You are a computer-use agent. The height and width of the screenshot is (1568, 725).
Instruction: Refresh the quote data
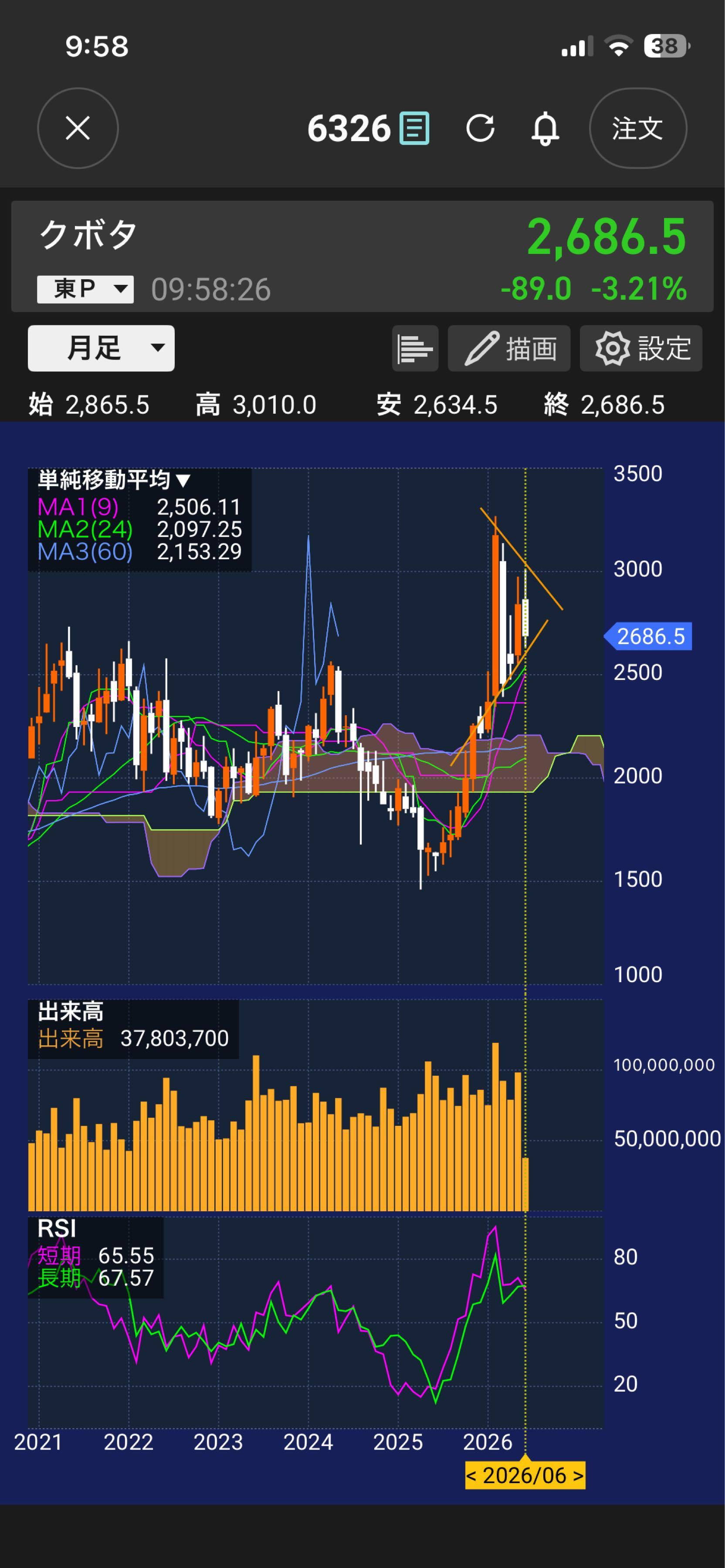coord(480,128)
